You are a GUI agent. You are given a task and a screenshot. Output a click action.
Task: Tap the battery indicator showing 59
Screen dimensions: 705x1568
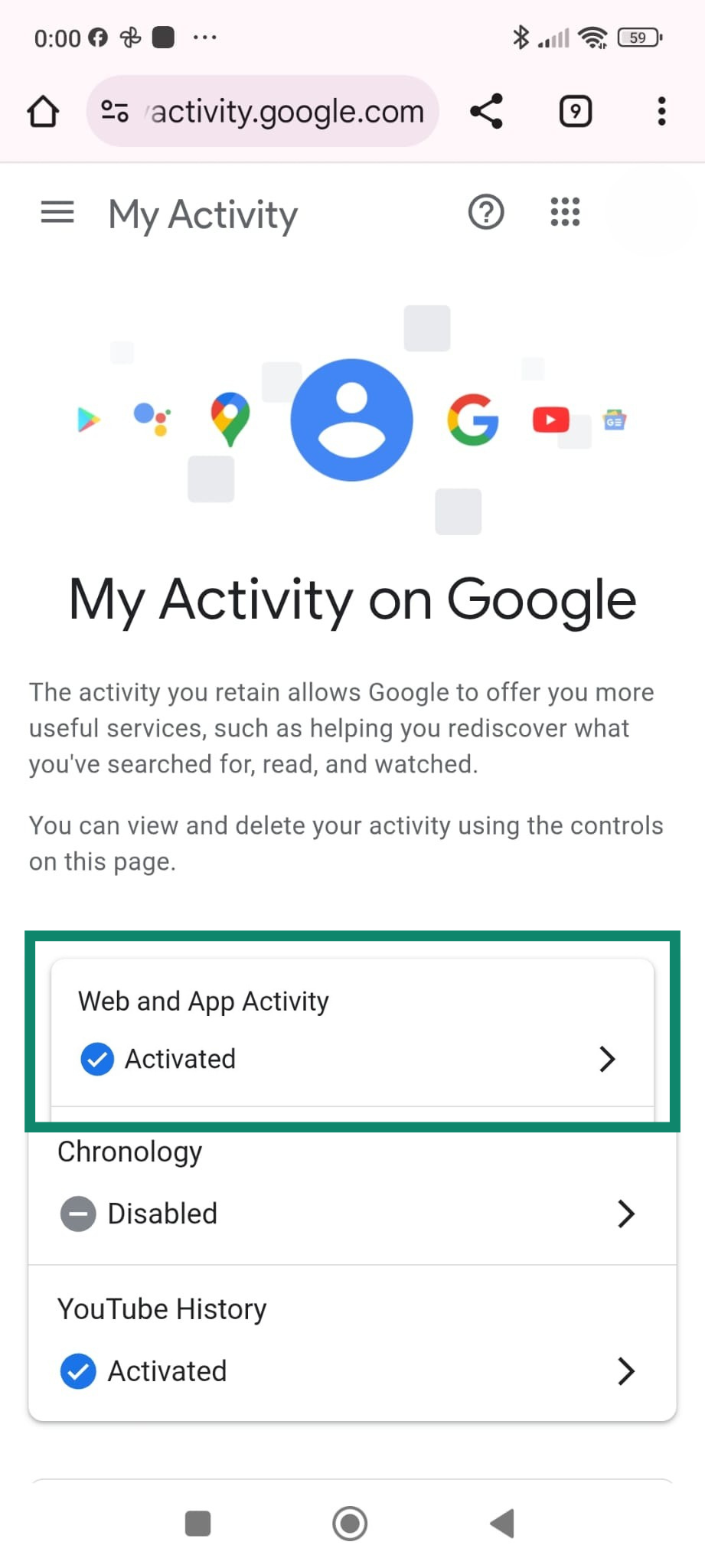pyautogui.click(x=638, y=37)
